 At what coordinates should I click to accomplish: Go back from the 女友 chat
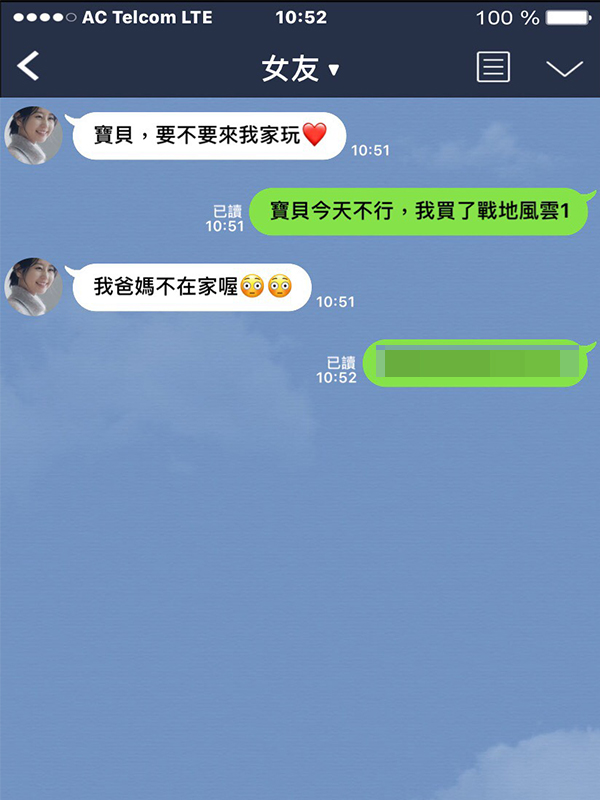29,67
